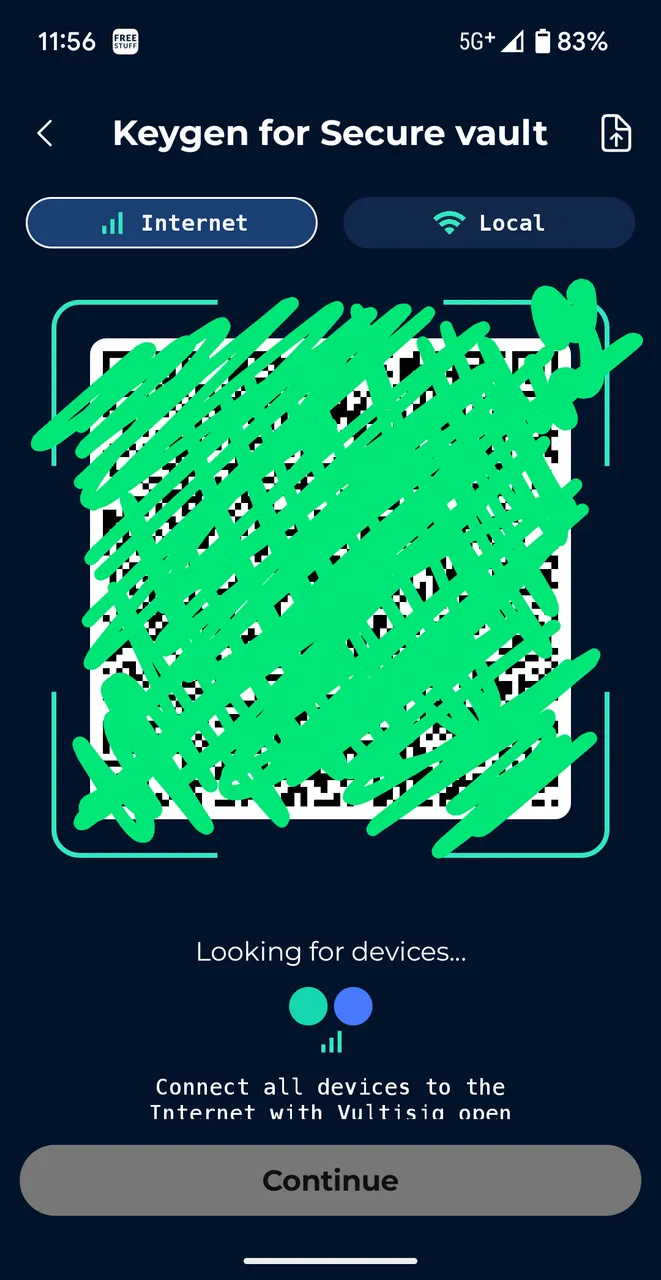661x1280 pixels.
Task: Tap the Continue button
Action: point(330,1180)
